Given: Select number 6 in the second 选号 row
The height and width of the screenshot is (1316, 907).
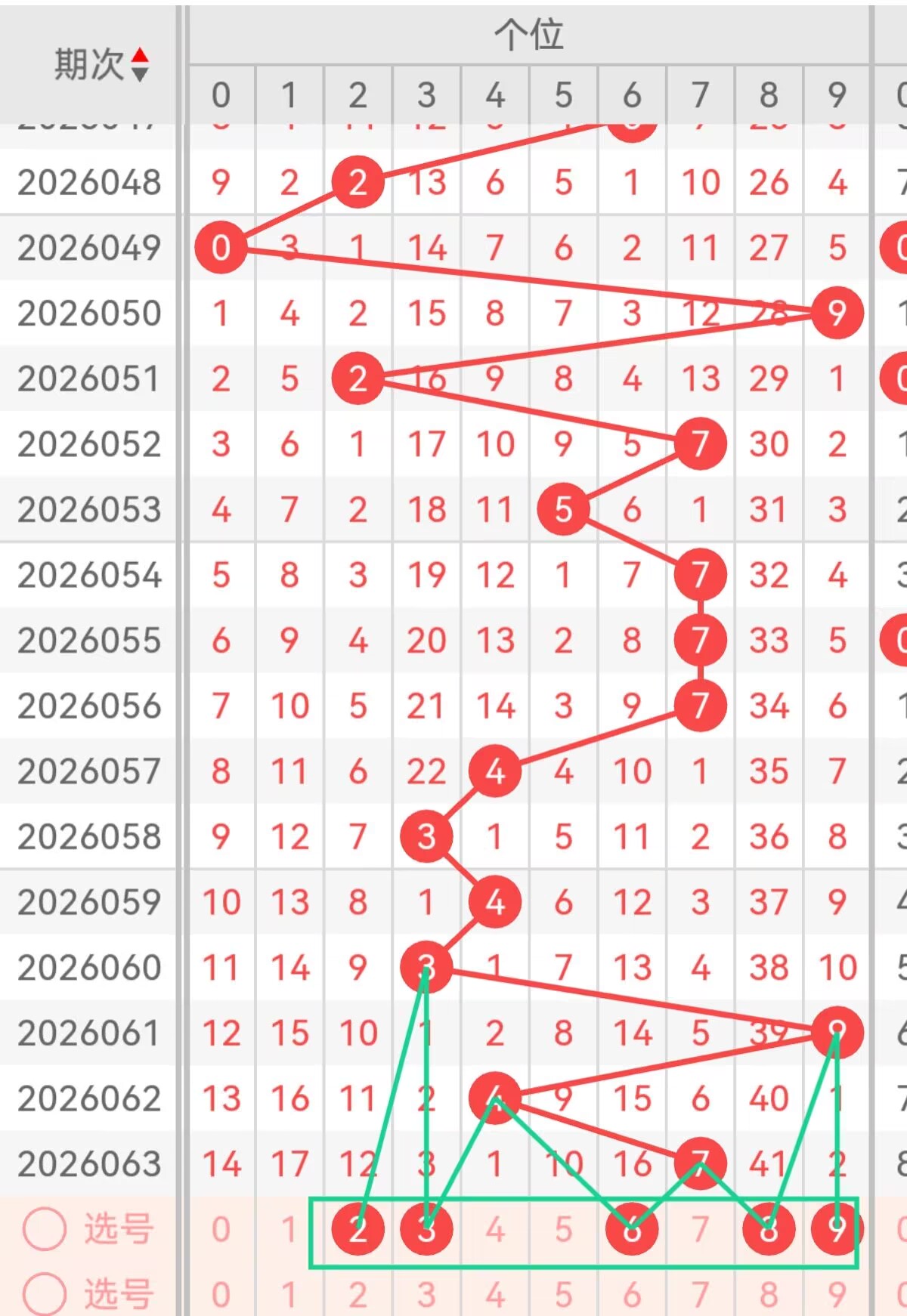Looking at the screenshot, I should [x=632, y=1295].
